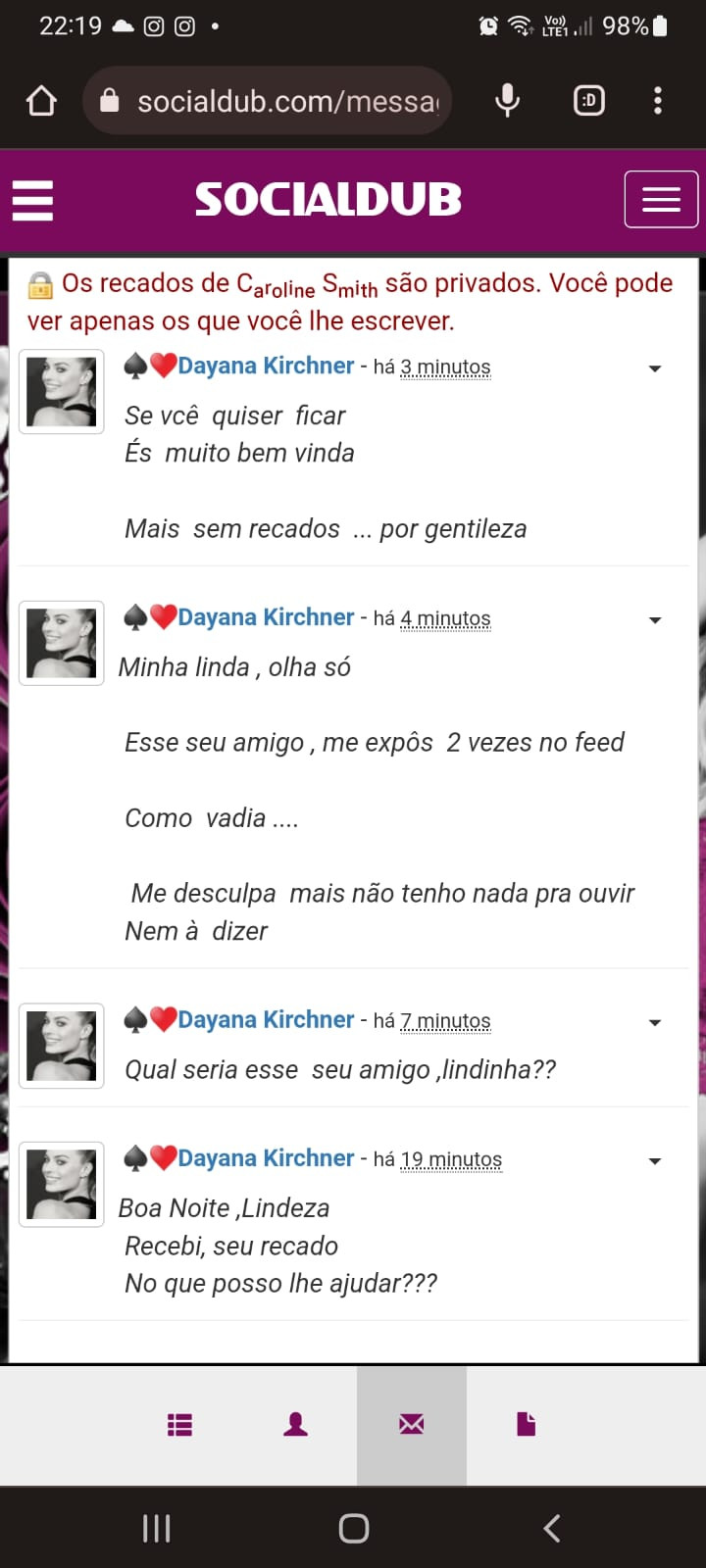Image resolution: width=706 pixels, height=1568 pixels.
Task: Open Dayana Kirchner's profile from the 3 minutos message
Action: click(266, 367)
